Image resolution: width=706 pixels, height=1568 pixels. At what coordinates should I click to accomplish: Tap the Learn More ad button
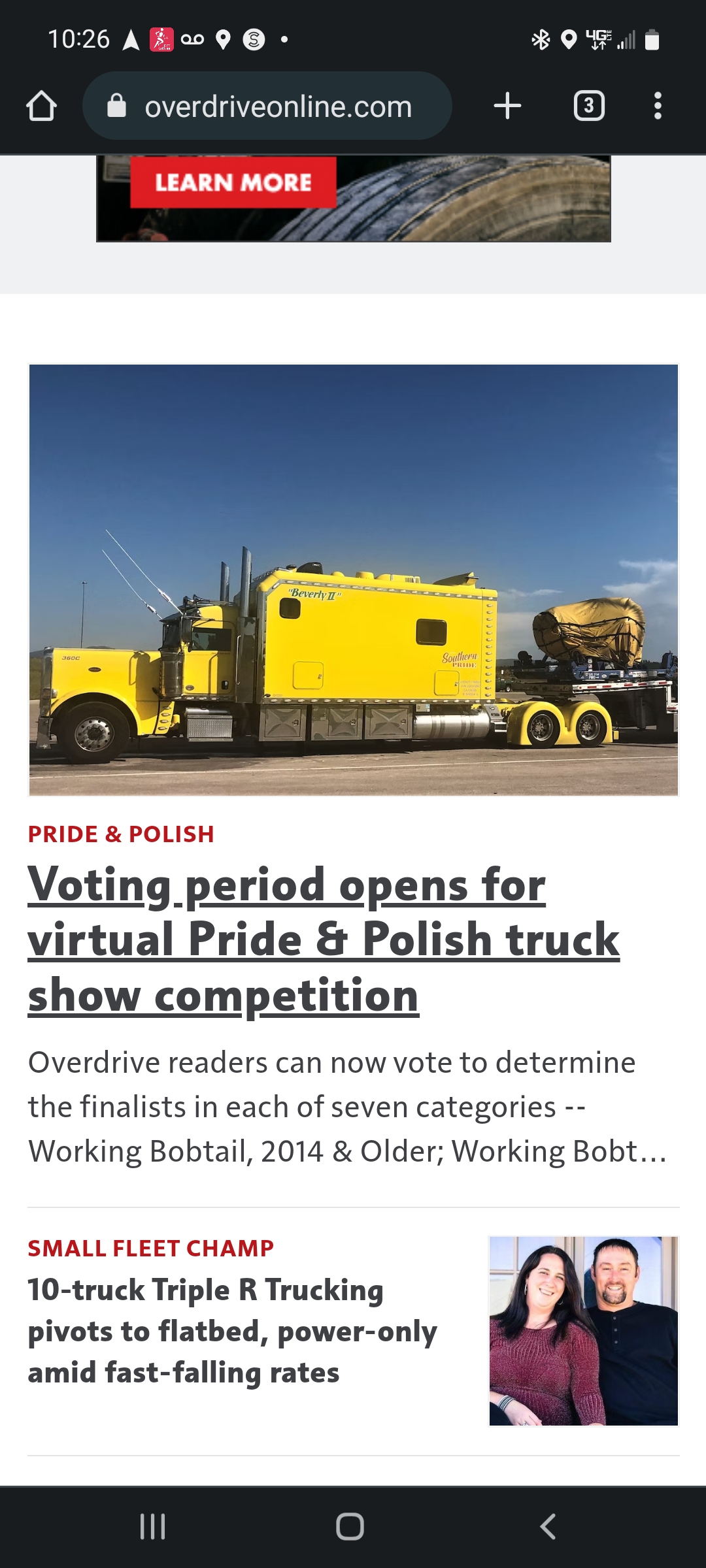pos(233,182)
